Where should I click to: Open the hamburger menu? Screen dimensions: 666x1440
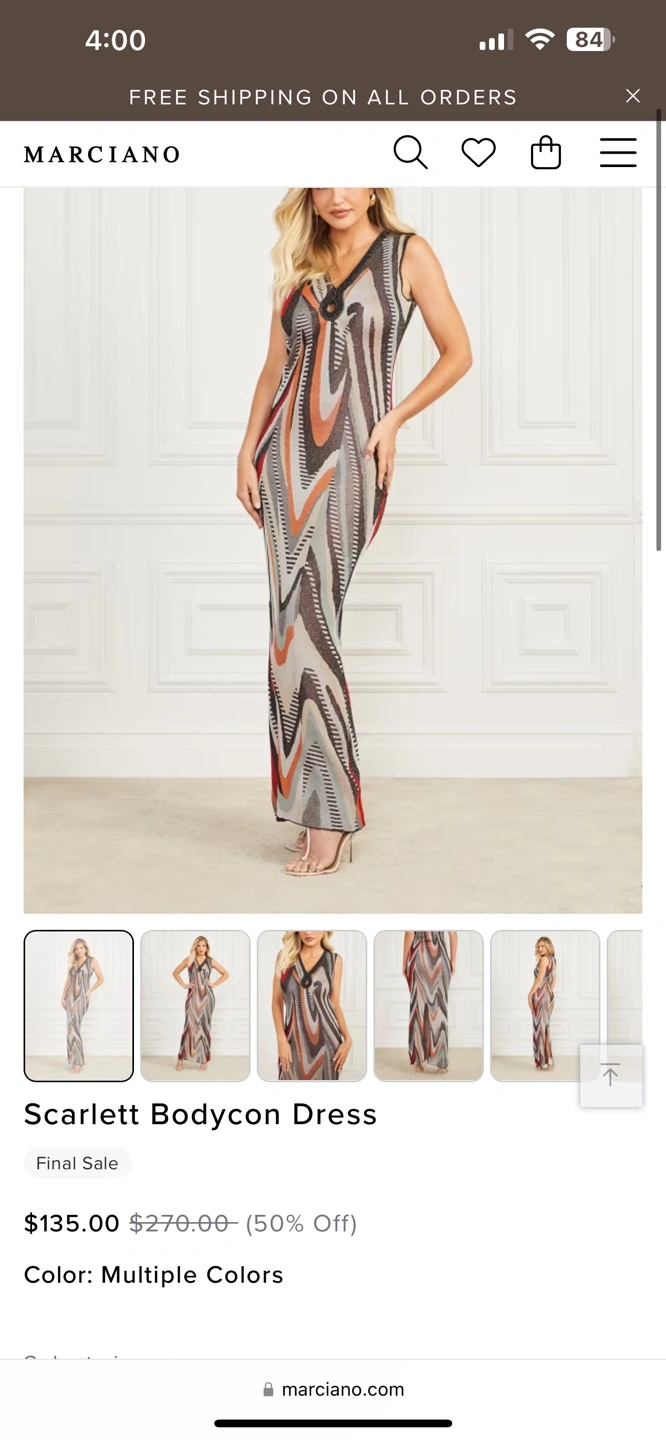coord(618,153)
